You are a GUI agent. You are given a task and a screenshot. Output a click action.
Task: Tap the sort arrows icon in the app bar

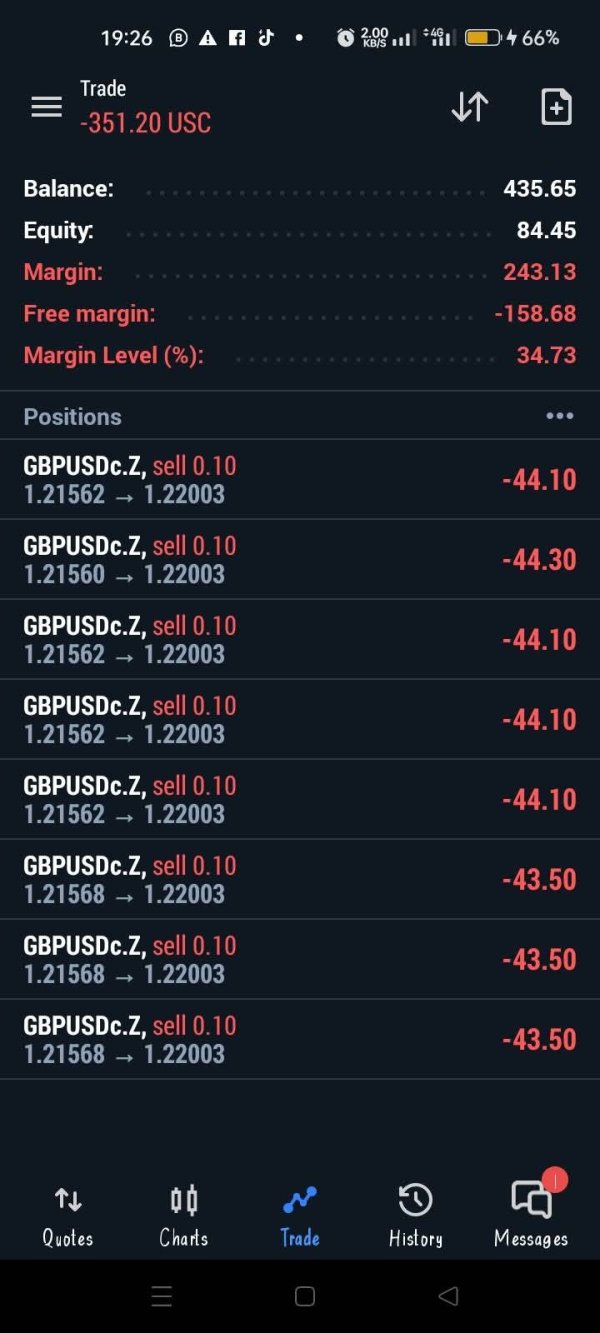pyautogui.click(x=469, y=107)
